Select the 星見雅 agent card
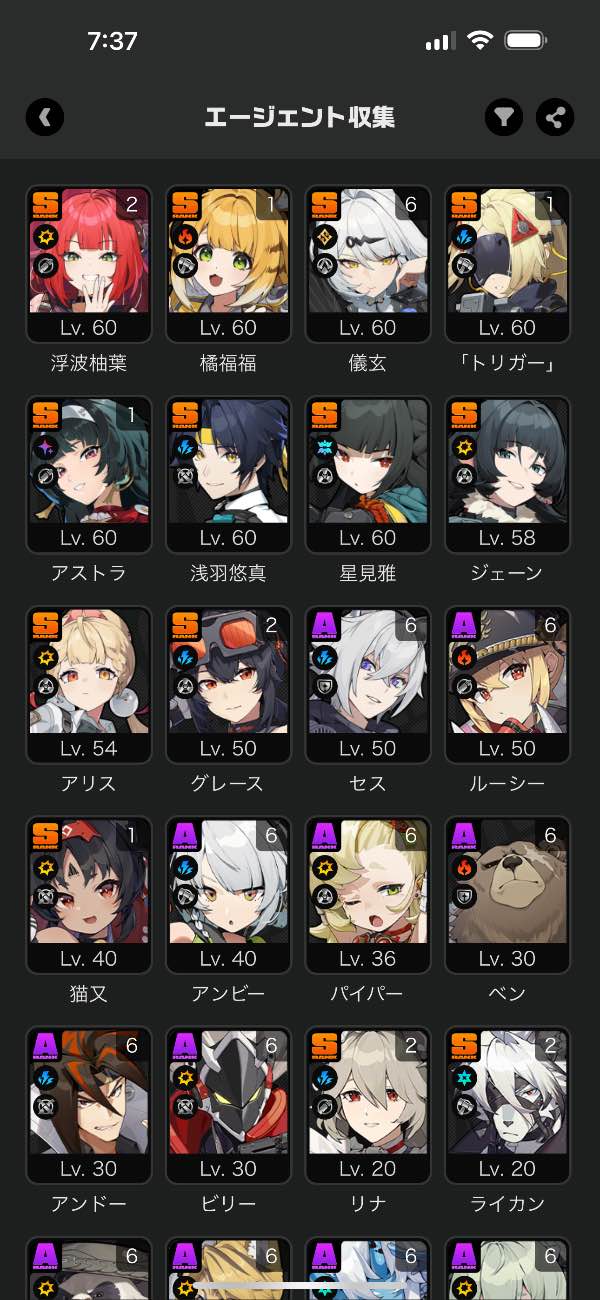Image resolution: width=600 pixels, height=1300 pixels. coord(368,474)
